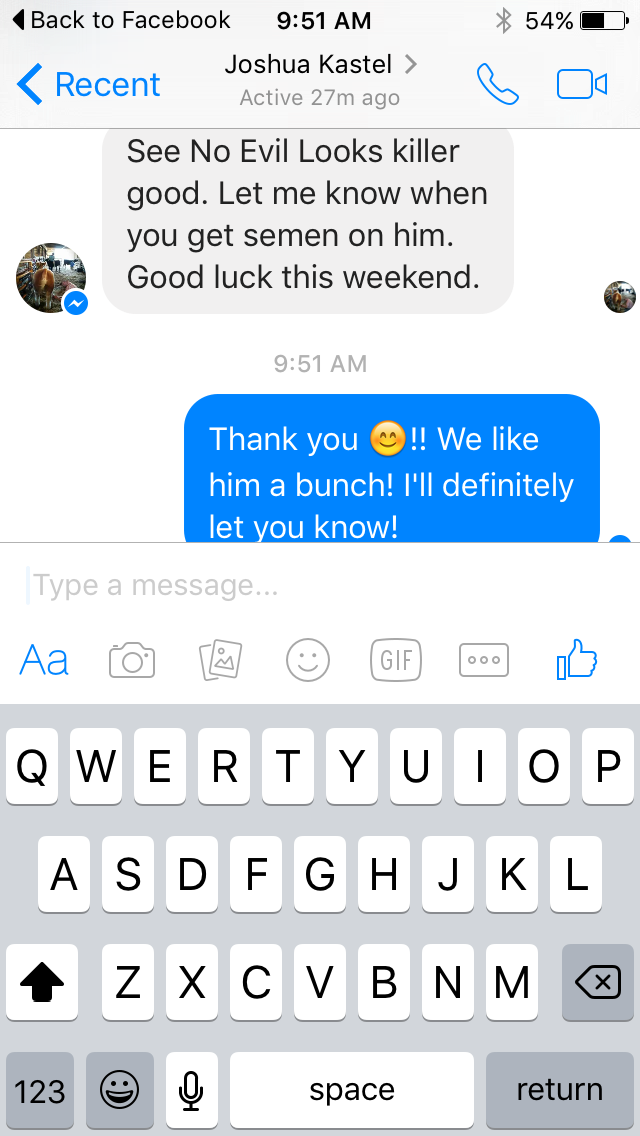The height and width of the screenshot is (1136, 640).
Task: Start a voice call with Joshua Kastel
Action: coord(497,85)
